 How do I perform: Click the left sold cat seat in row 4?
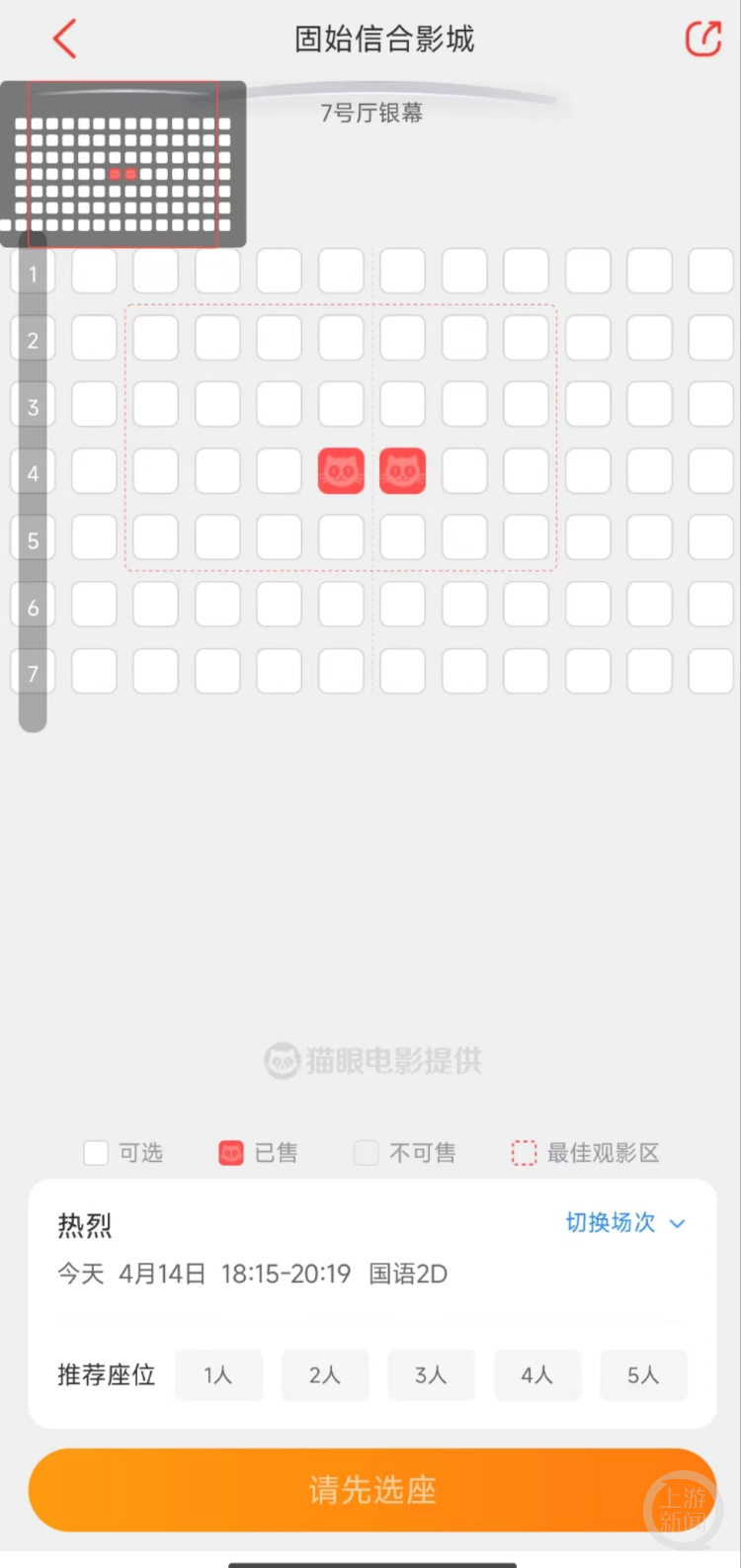[340, 471]
